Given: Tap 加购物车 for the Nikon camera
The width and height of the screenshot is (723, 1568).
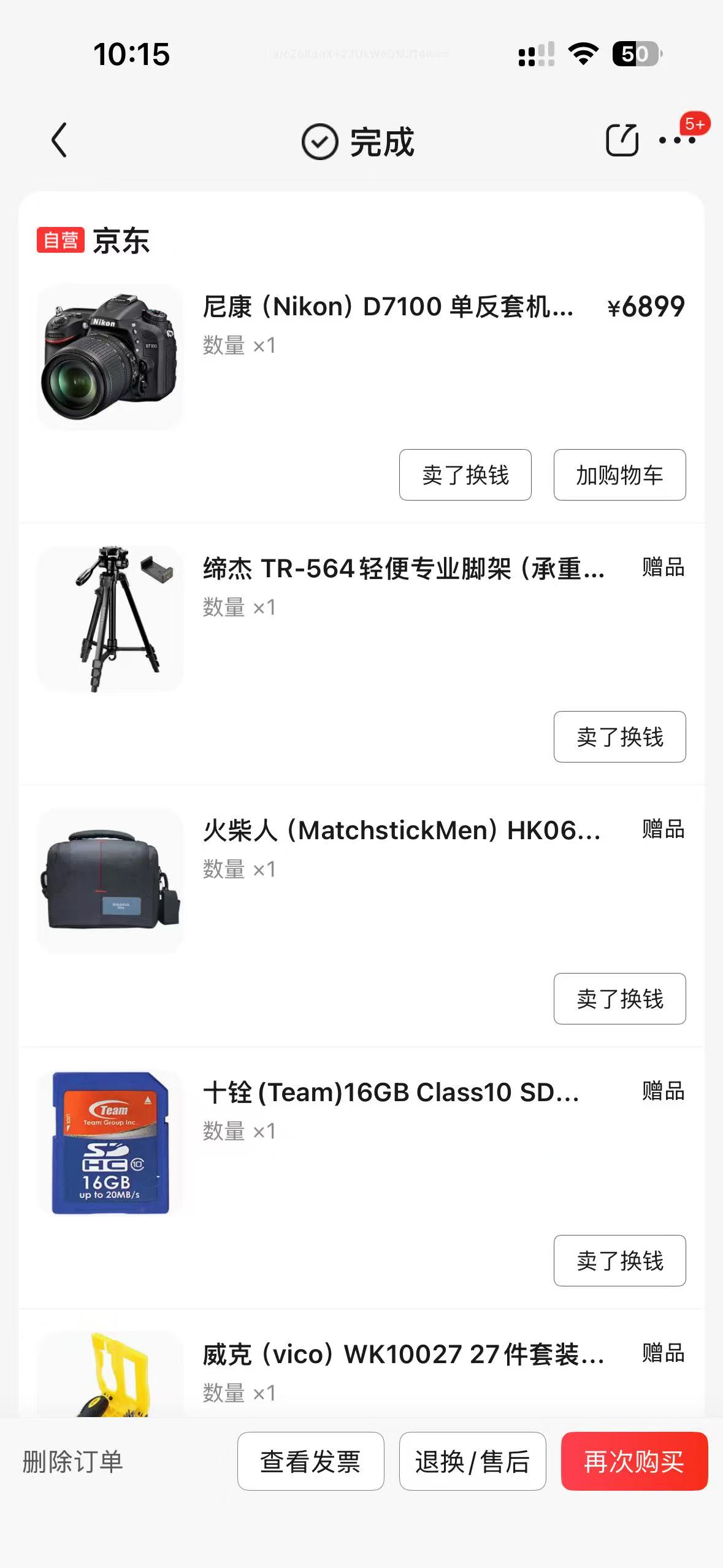Looking at the screenshot, I should coord(619,475).
